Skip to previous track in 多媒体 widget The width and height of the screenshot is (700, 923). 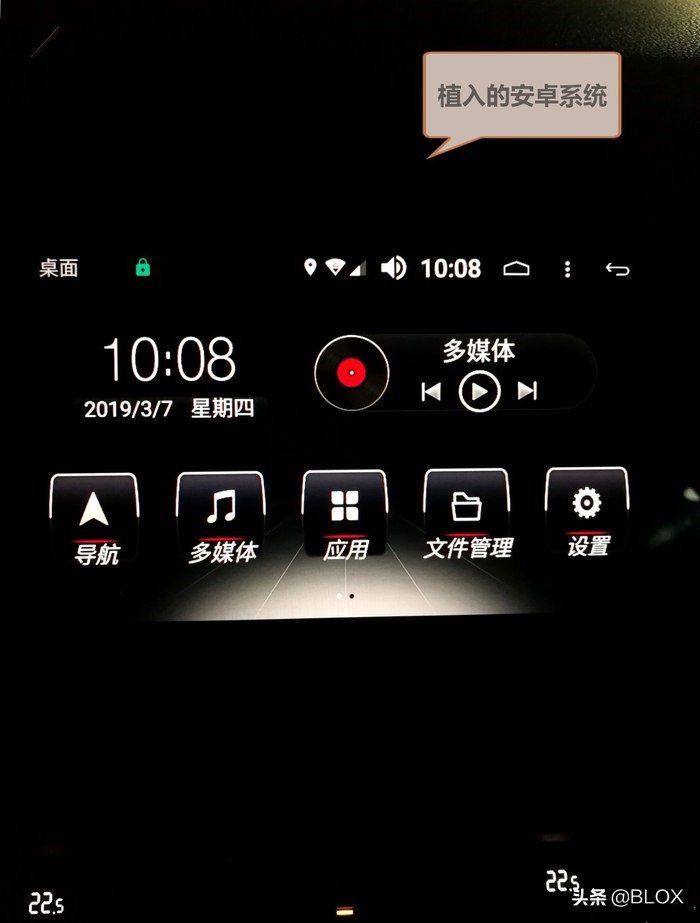coord(431,391)
